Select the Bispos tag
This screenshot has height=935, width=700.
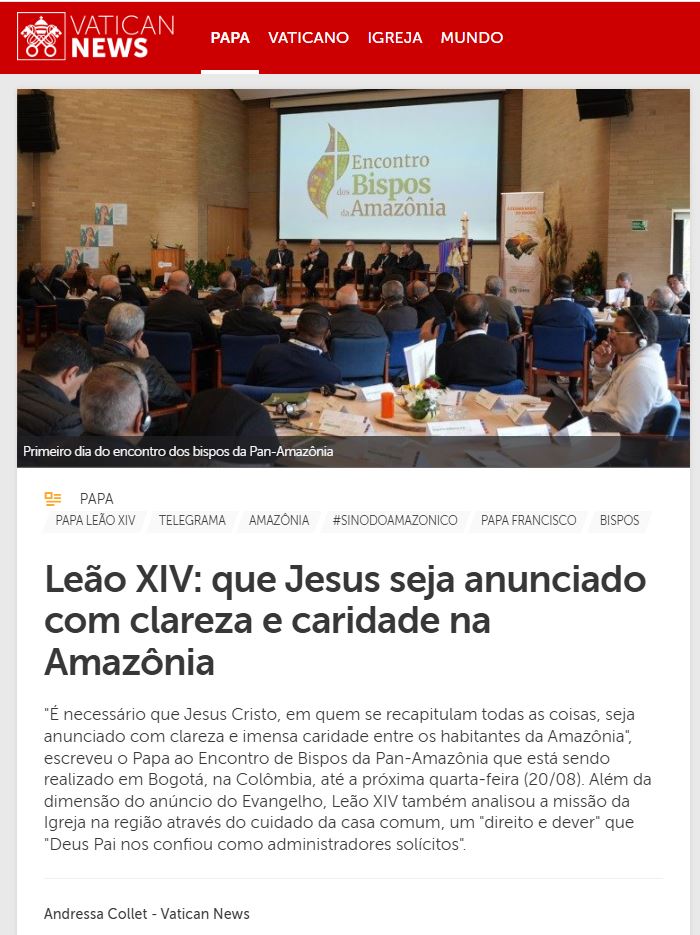click(x=619, y=521)
